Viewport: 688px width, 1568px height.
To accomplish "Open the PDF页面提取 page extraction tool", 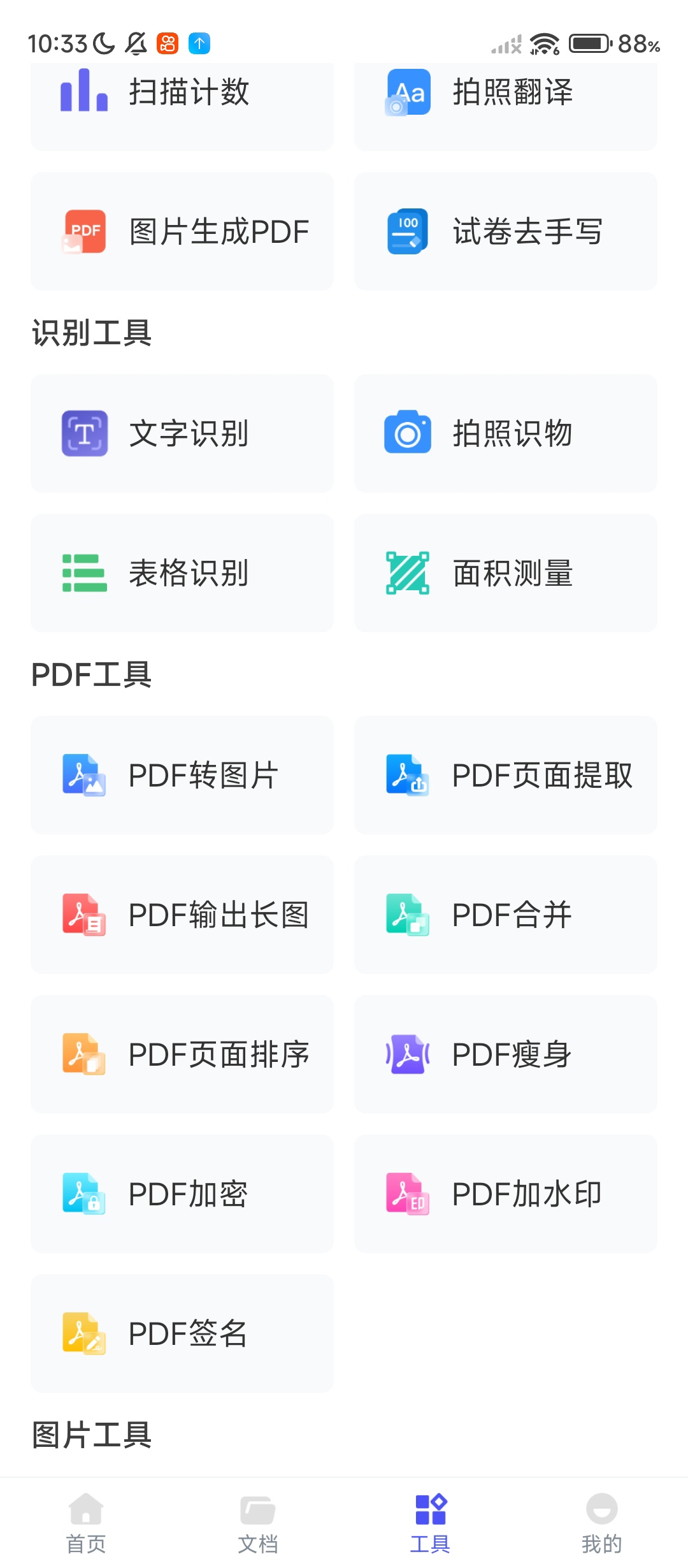I will [x=506, y=776].
